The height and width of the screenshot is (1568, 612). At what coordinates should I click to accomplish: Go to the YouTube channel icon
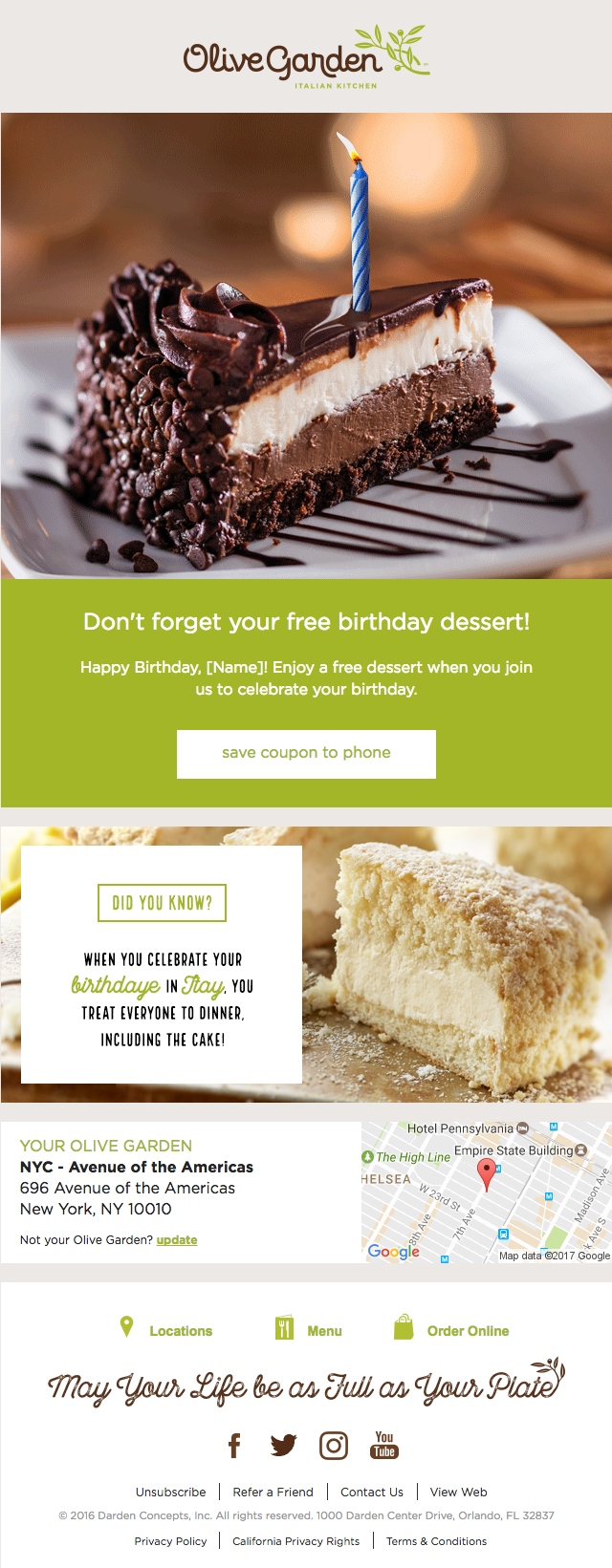(x=384, y=1445)
